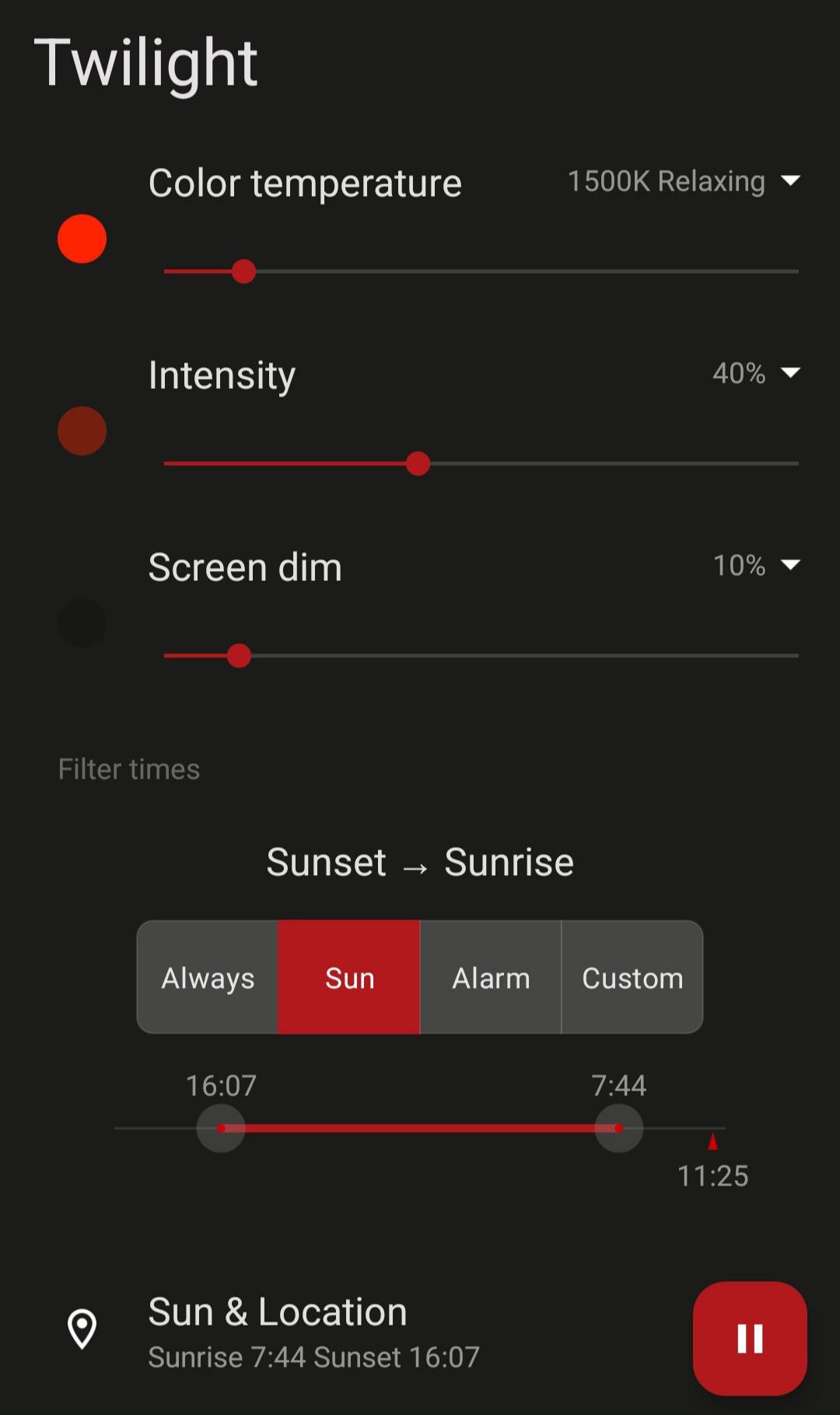Screen dimensions: 840x1415
Task: Select the Sun filter time option
Action: point(349,977)
